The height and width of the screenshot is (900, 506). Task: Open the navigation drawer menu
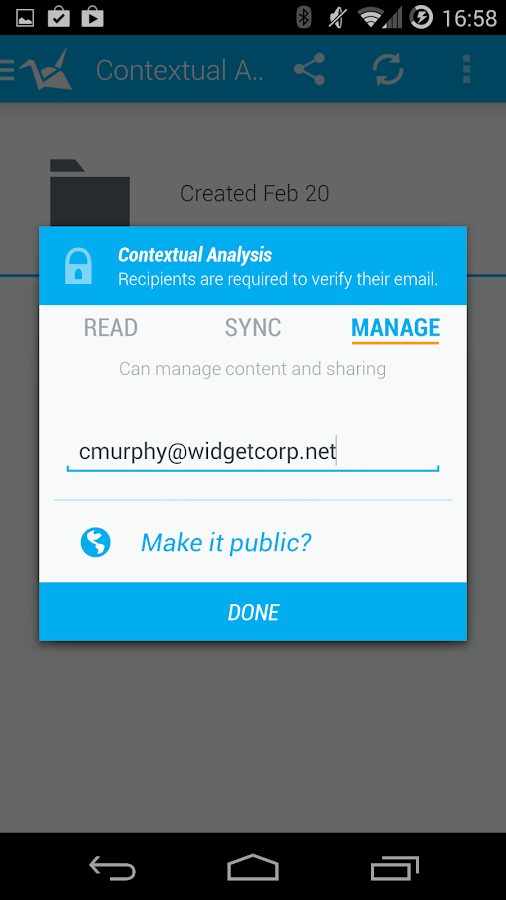pyautogui.click(x=7, y=69)
